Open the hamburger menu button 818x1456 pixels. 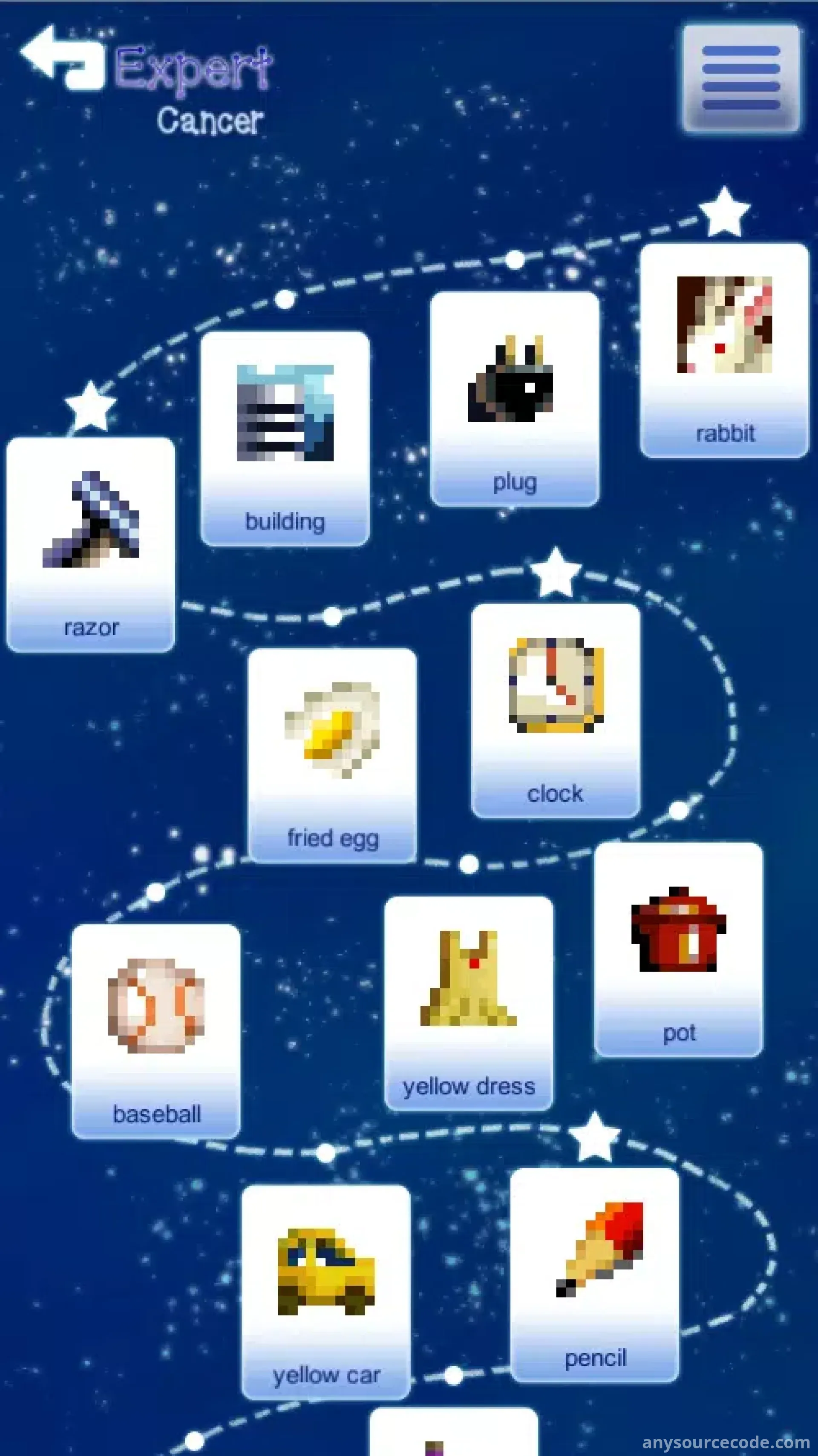740,78
